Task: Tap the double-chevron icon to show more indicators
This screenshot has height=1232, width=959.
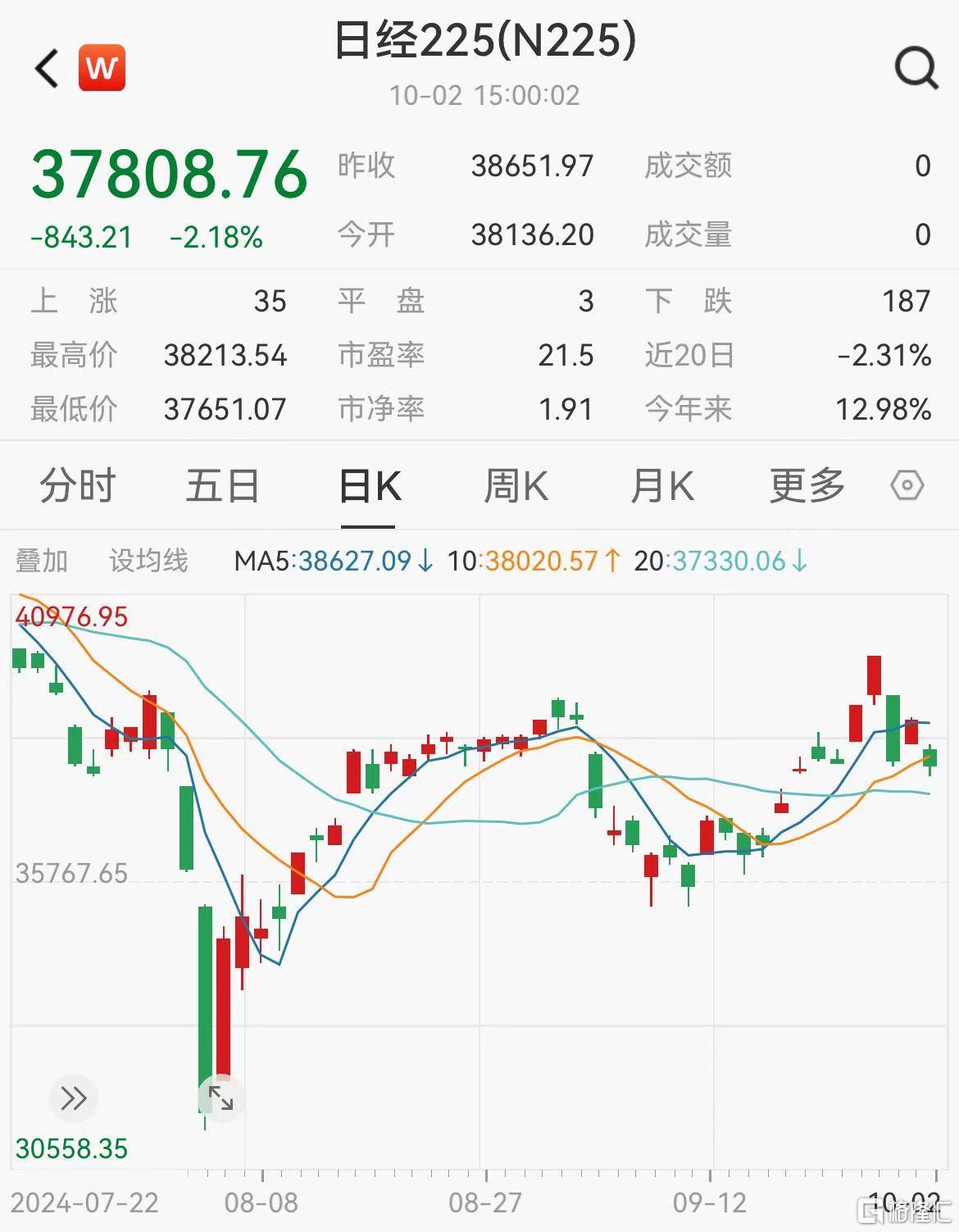Action: click(x=73, y=1098)
